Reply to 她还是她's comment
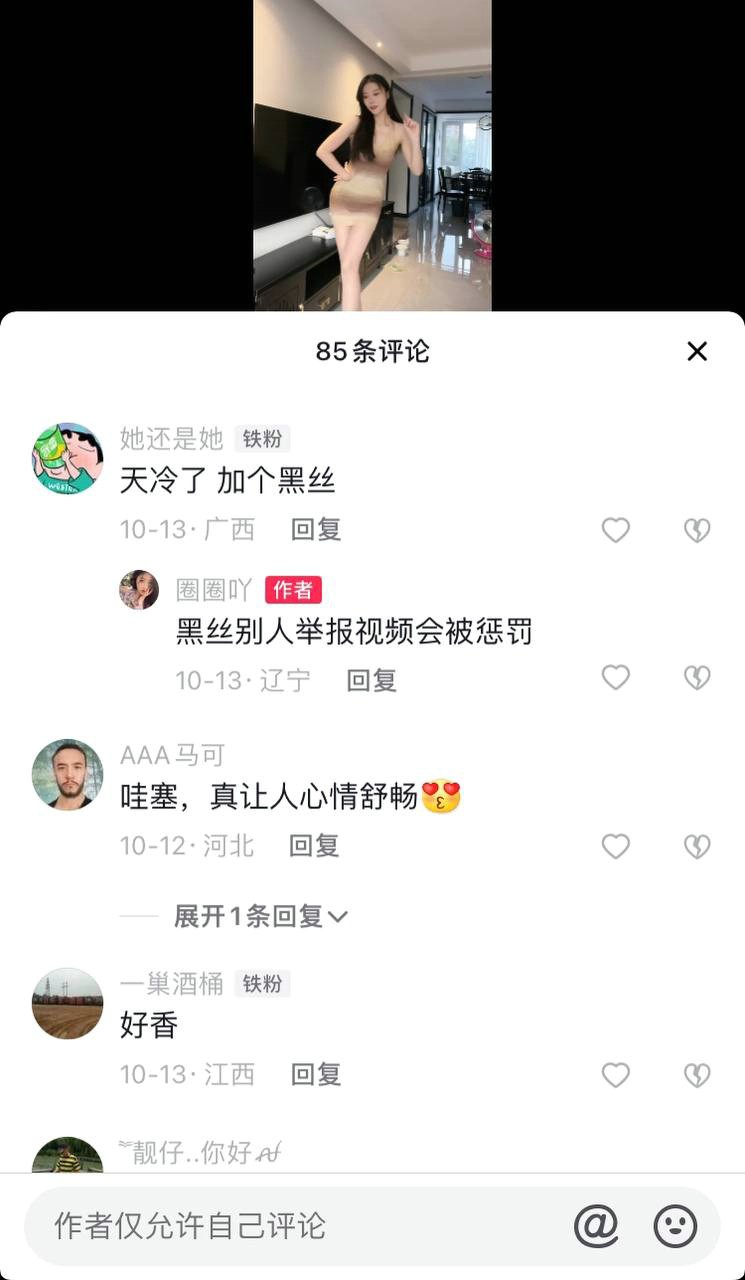 click(x=316, y=529)
